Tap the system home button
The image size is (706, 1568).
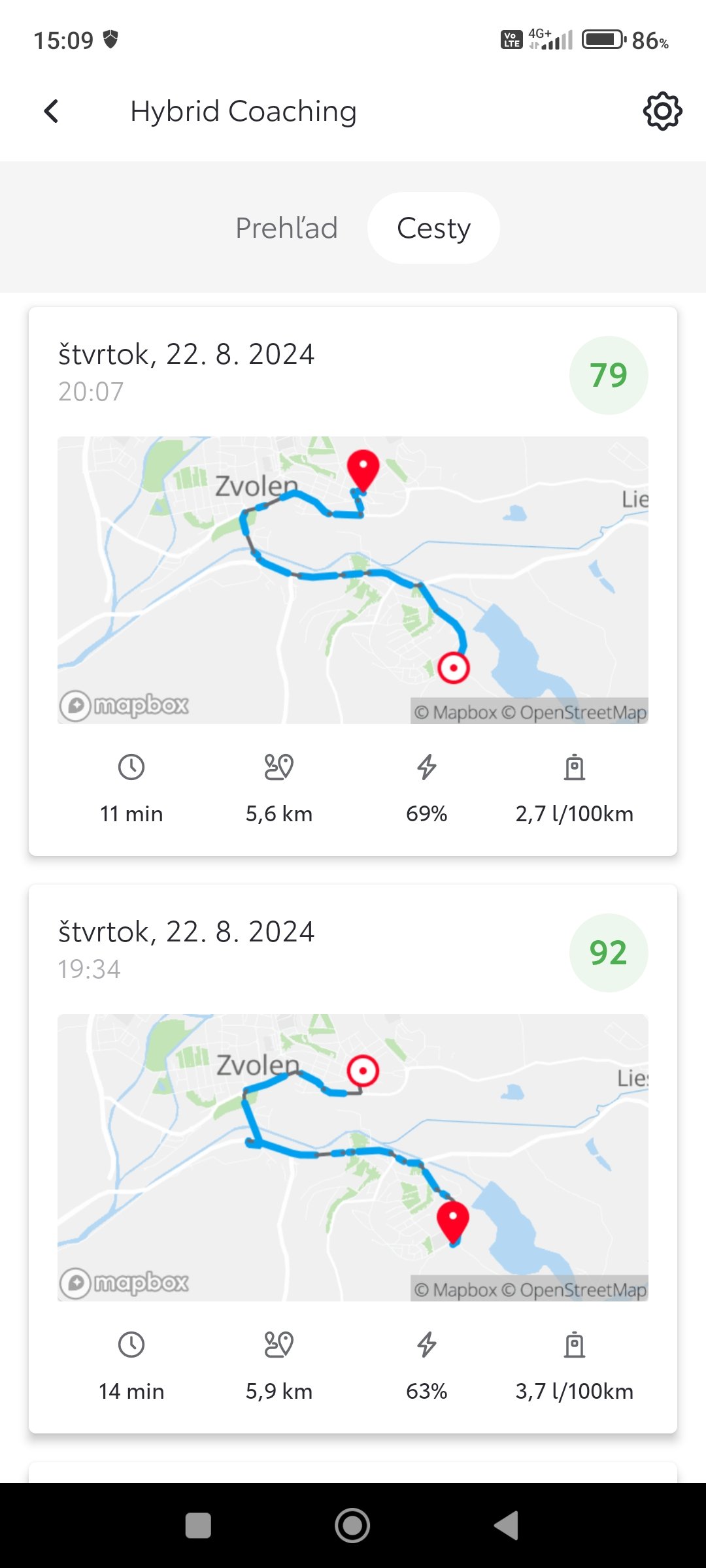pyautogui.click(x=352, y=1526)
